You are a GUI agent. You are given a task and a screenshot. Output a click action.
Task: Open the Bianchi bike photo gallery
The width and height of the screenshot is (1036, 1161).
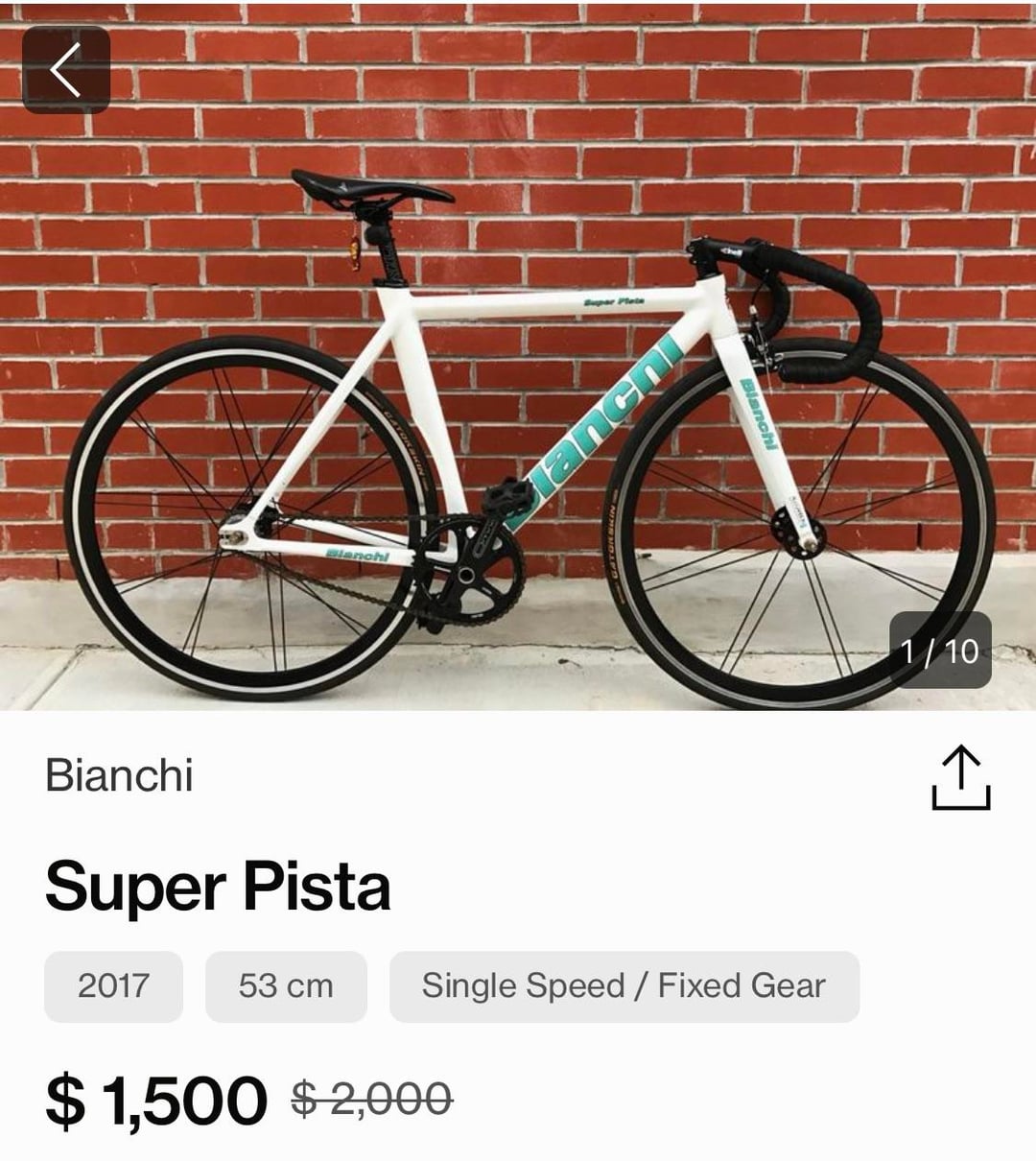tap(518, 357)
